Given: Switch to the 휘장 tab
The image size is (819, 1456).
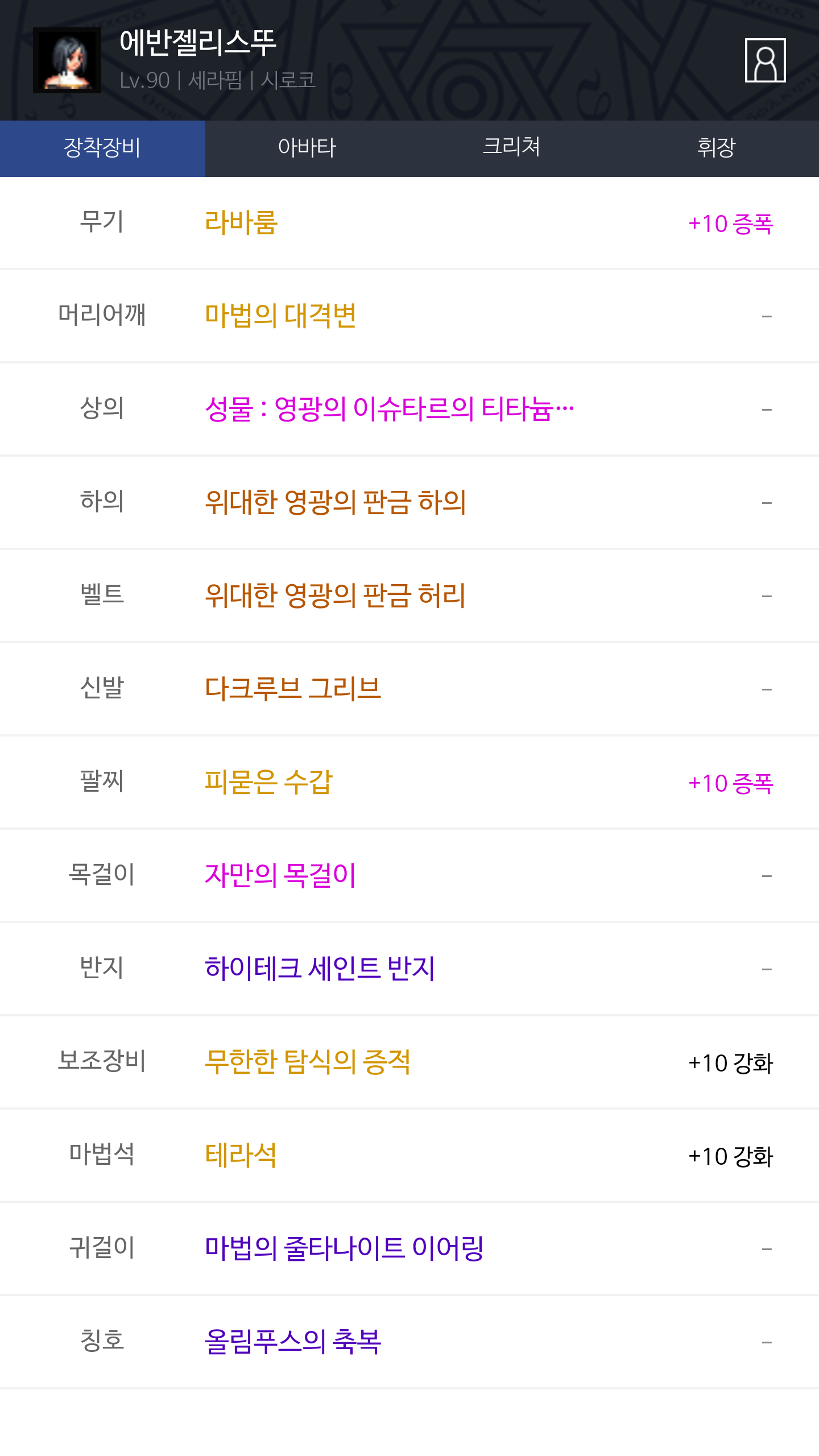Looking at the screenshot, I should pyautogui.click(x=717, y=148).
